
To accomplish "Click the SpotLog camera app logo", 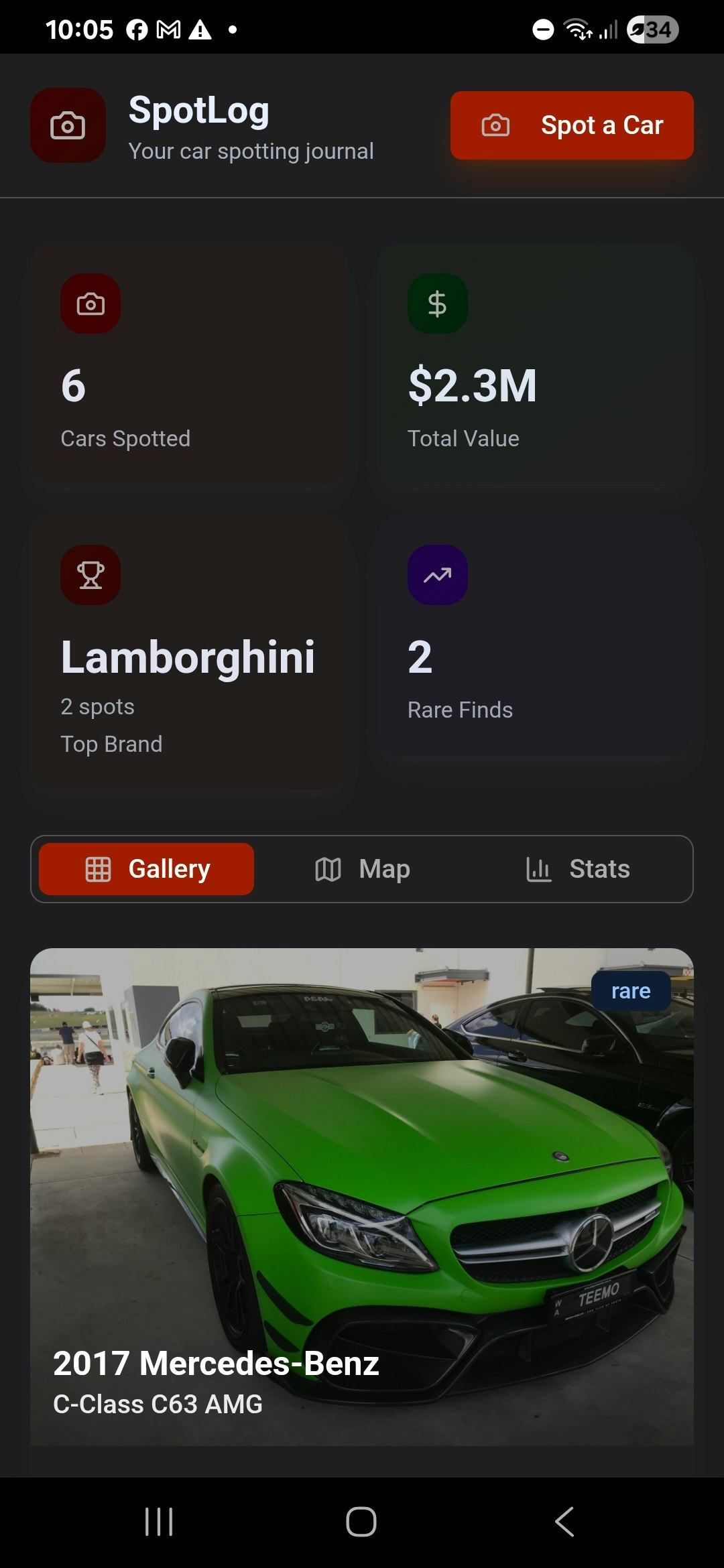I will click(x=68, y=125).
